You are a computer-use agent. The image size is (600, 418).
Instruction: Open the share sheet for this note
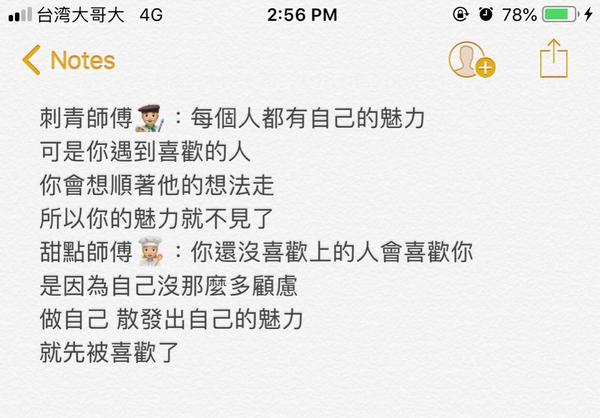pyautogui.click(x=553, y=58)
